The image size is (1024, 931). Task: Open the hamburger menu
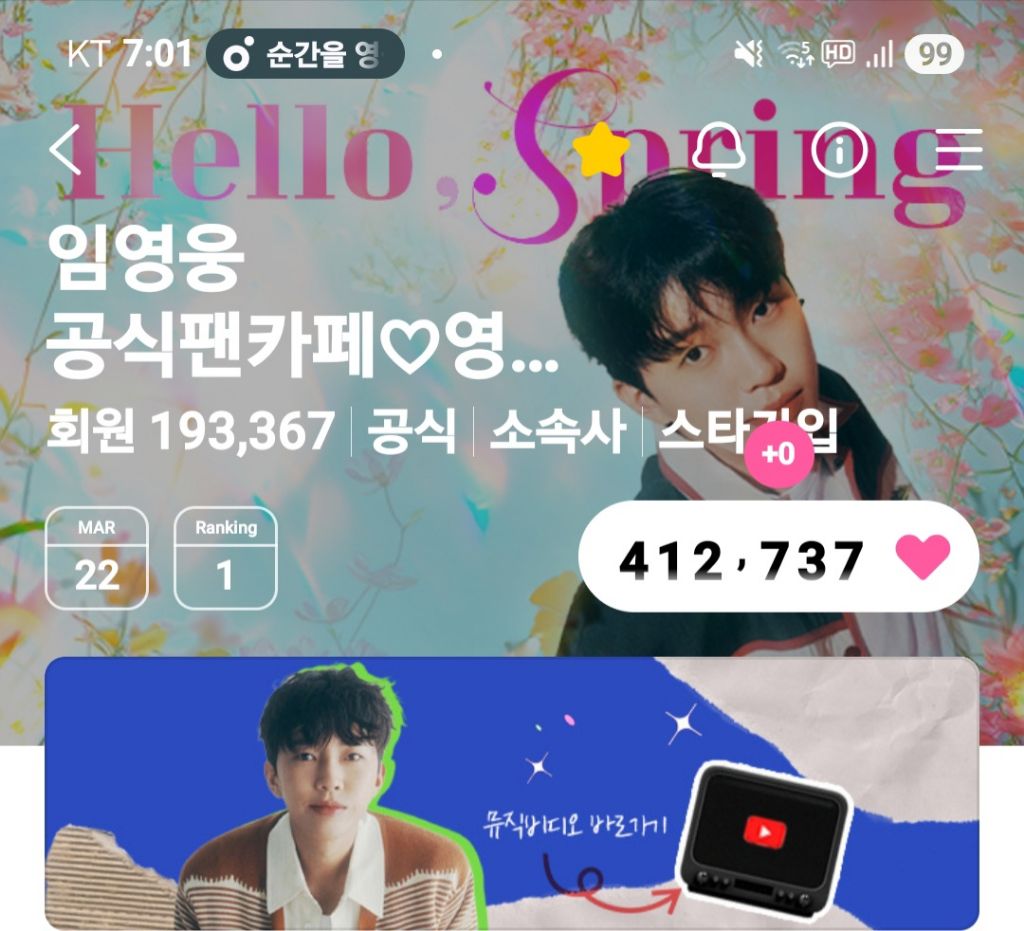[959, 150]
